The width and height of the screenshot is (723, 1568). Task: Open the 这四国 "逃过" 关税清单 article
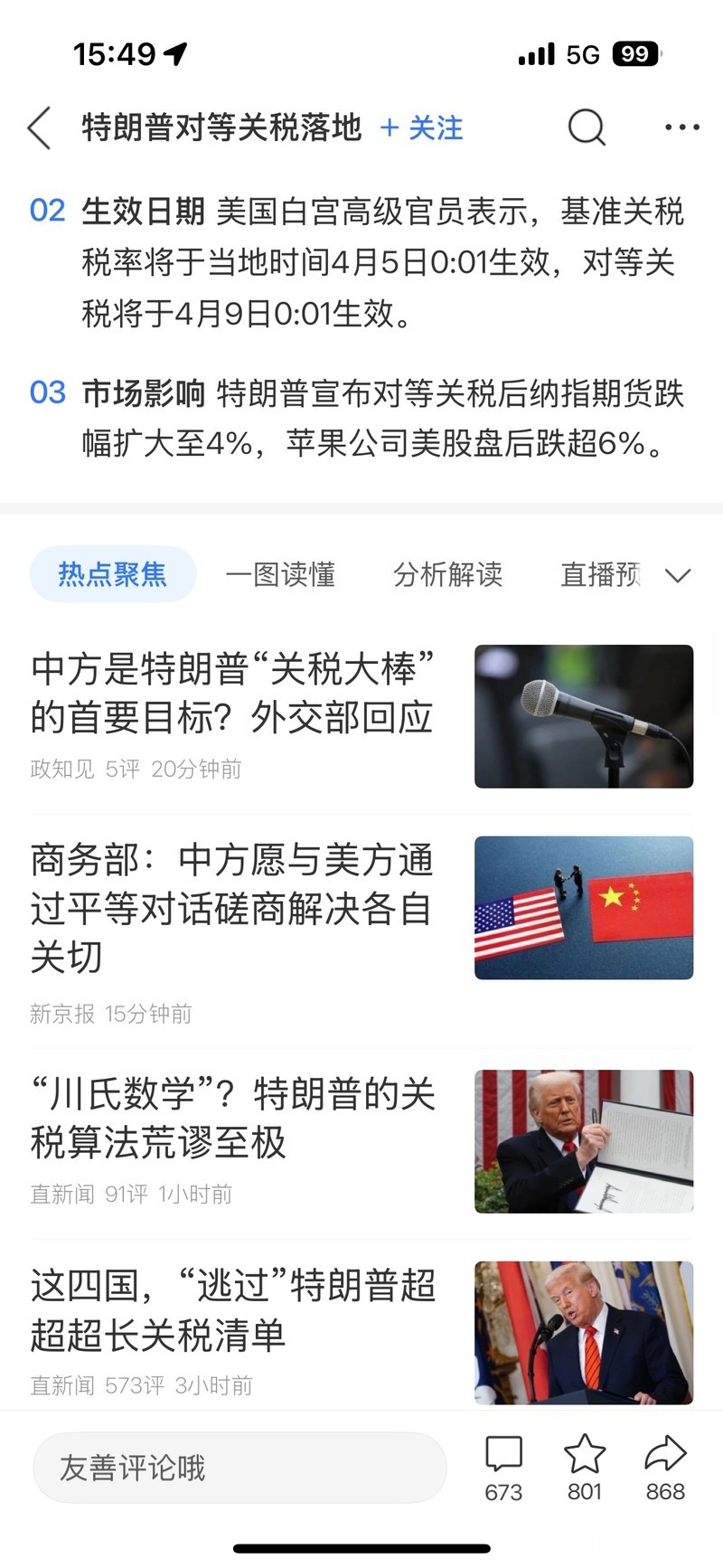[x=232, y=1309]
